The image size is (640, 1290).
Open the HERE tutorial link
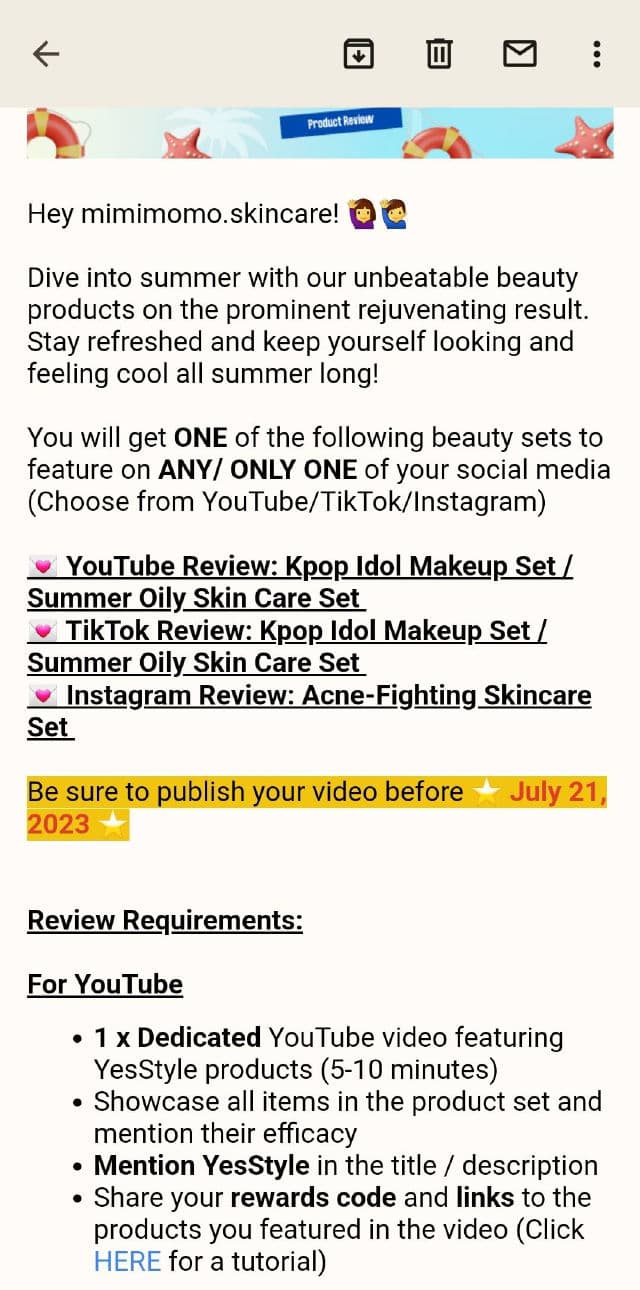click(127, 1262)
